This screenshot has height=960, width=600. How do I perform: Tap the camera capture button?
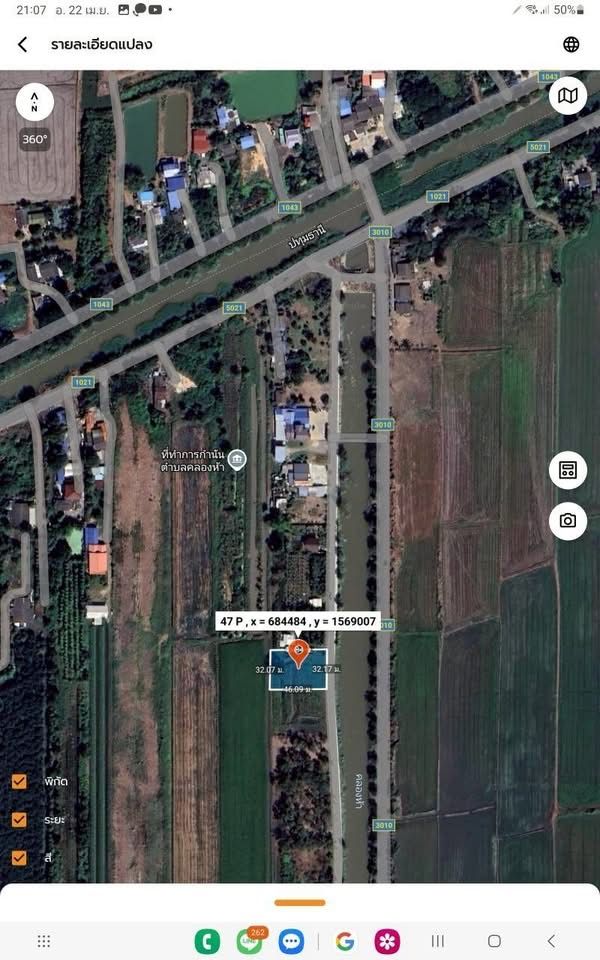click(568, 521)
